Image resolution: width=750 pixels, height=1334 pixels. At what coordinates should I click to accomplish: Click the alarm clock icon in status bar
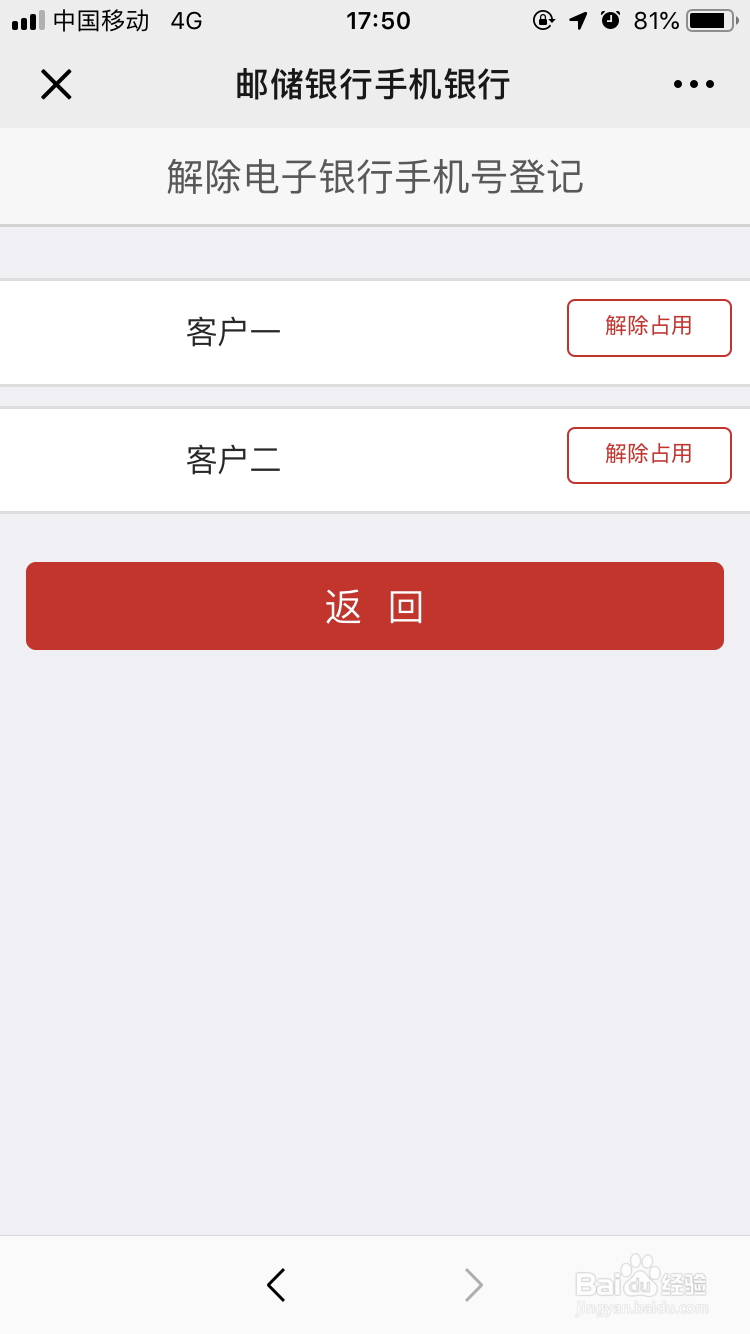(611, 20)
